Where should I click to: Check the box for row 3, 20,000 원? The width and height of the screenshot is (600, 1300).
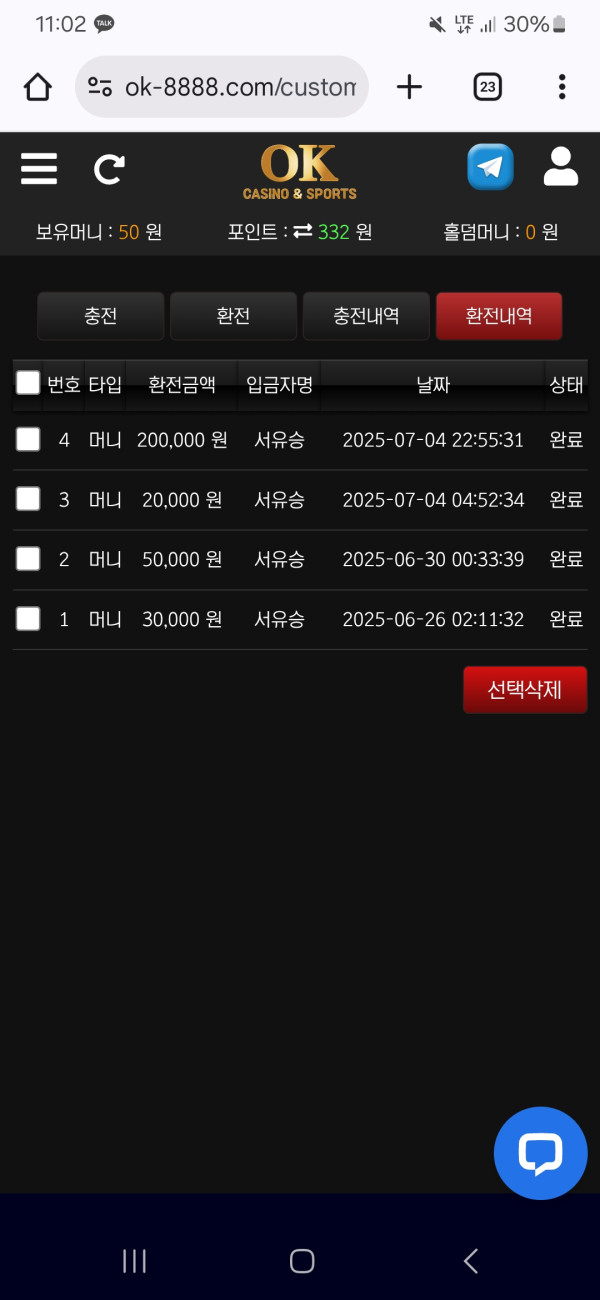coord(28,499)
